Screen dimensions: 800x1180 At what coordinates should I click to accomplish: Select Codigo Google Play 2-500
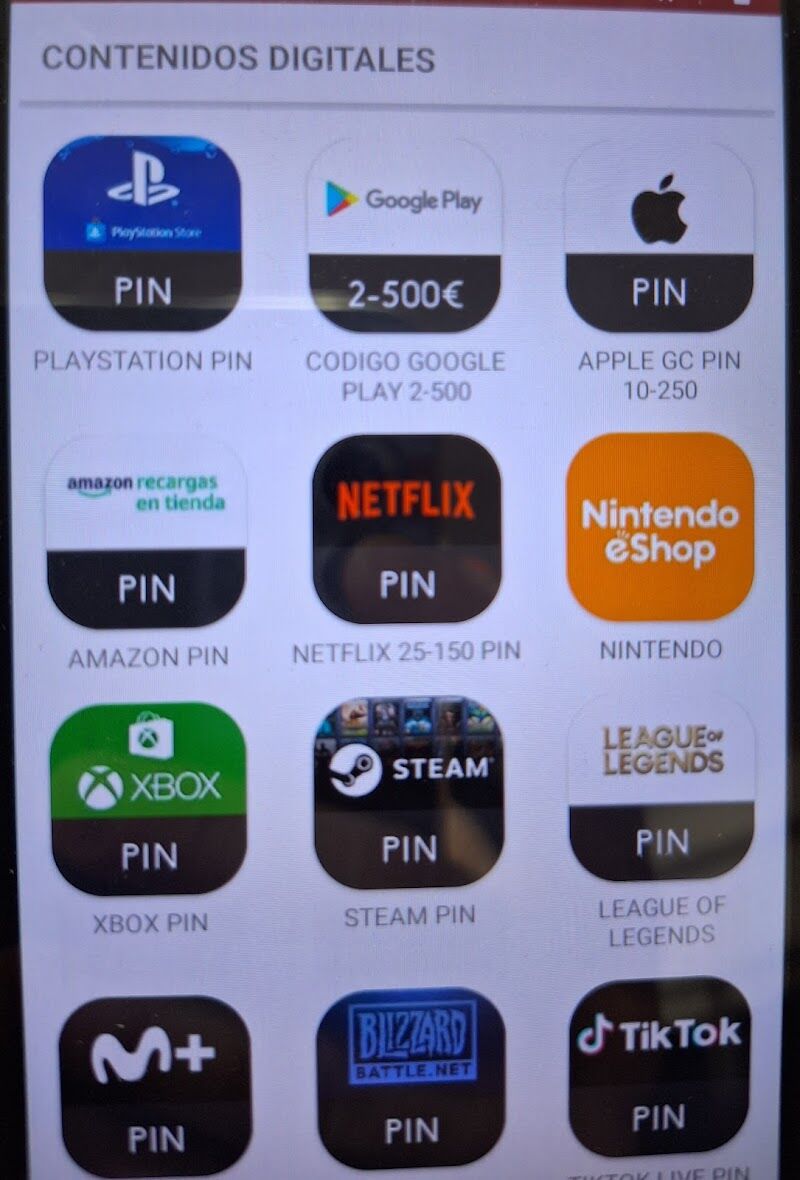point(405,236)
